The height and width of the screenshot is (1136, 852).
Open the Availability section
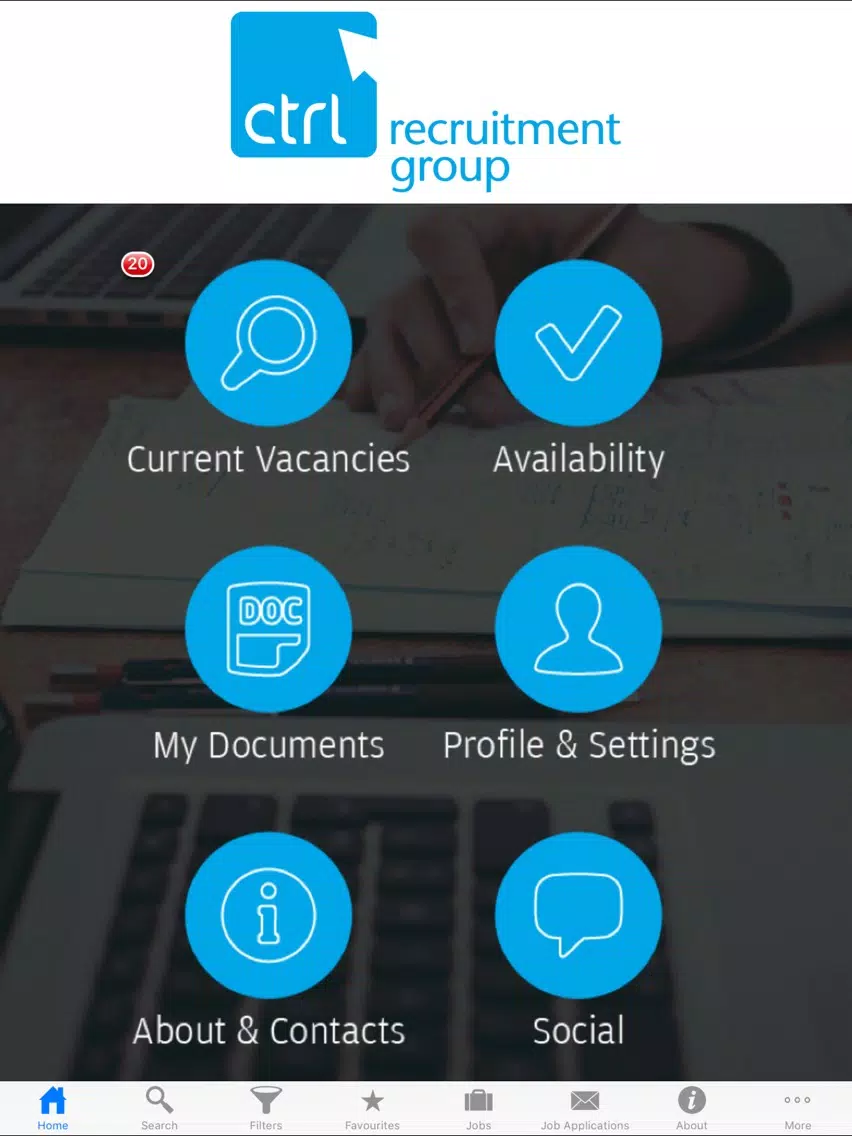578,343
